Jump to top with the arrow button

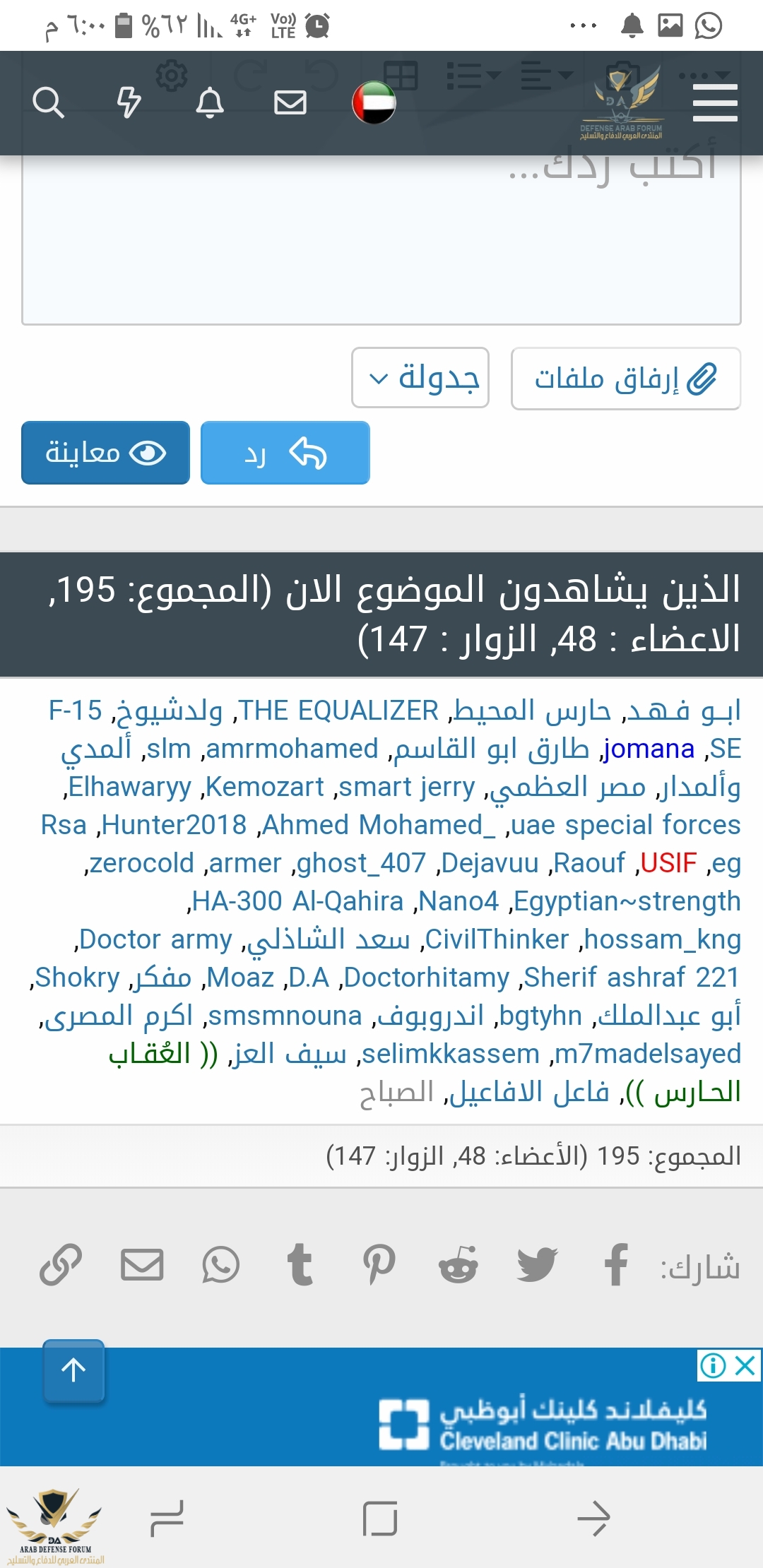click(73, 1370)
